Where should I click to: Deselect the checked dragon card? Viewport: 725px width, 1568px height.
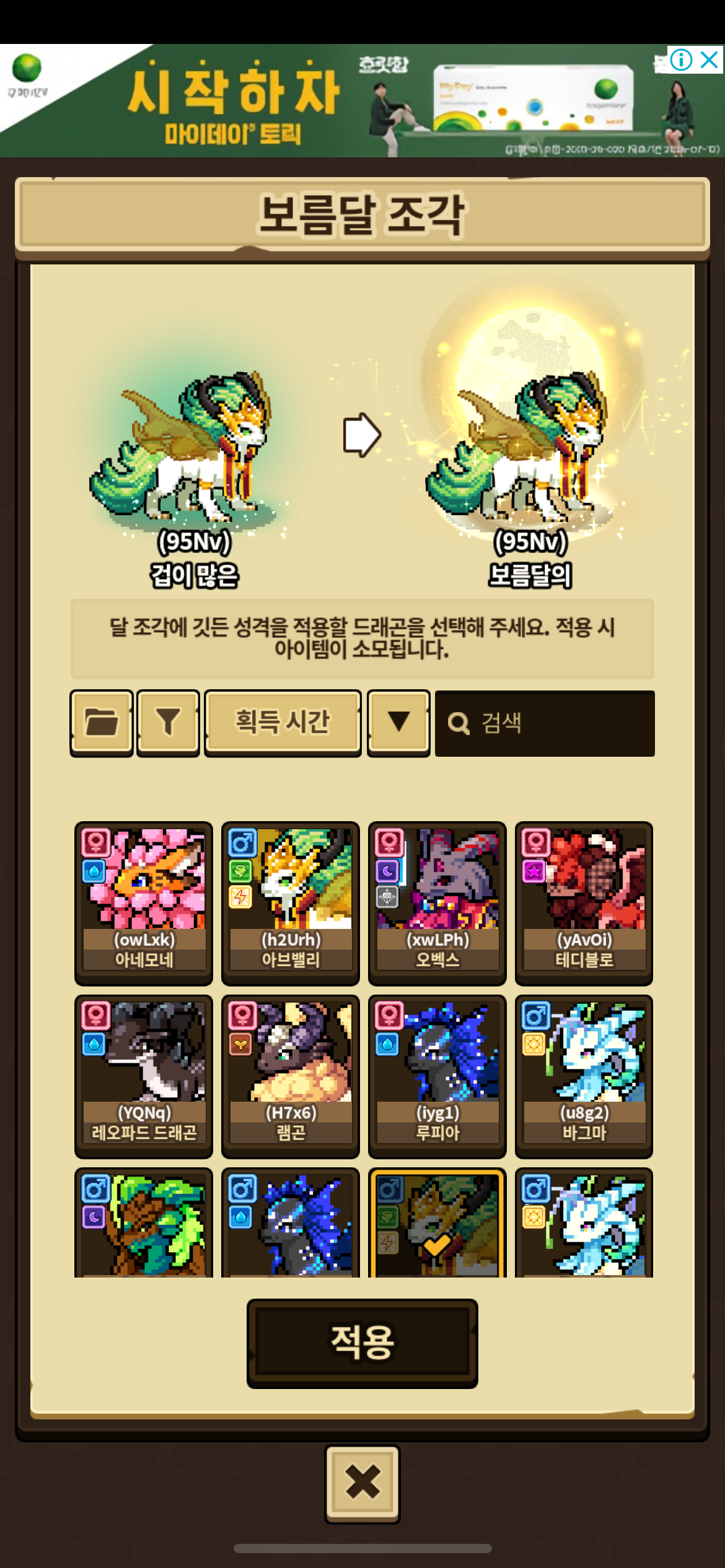click(437, 1223)
